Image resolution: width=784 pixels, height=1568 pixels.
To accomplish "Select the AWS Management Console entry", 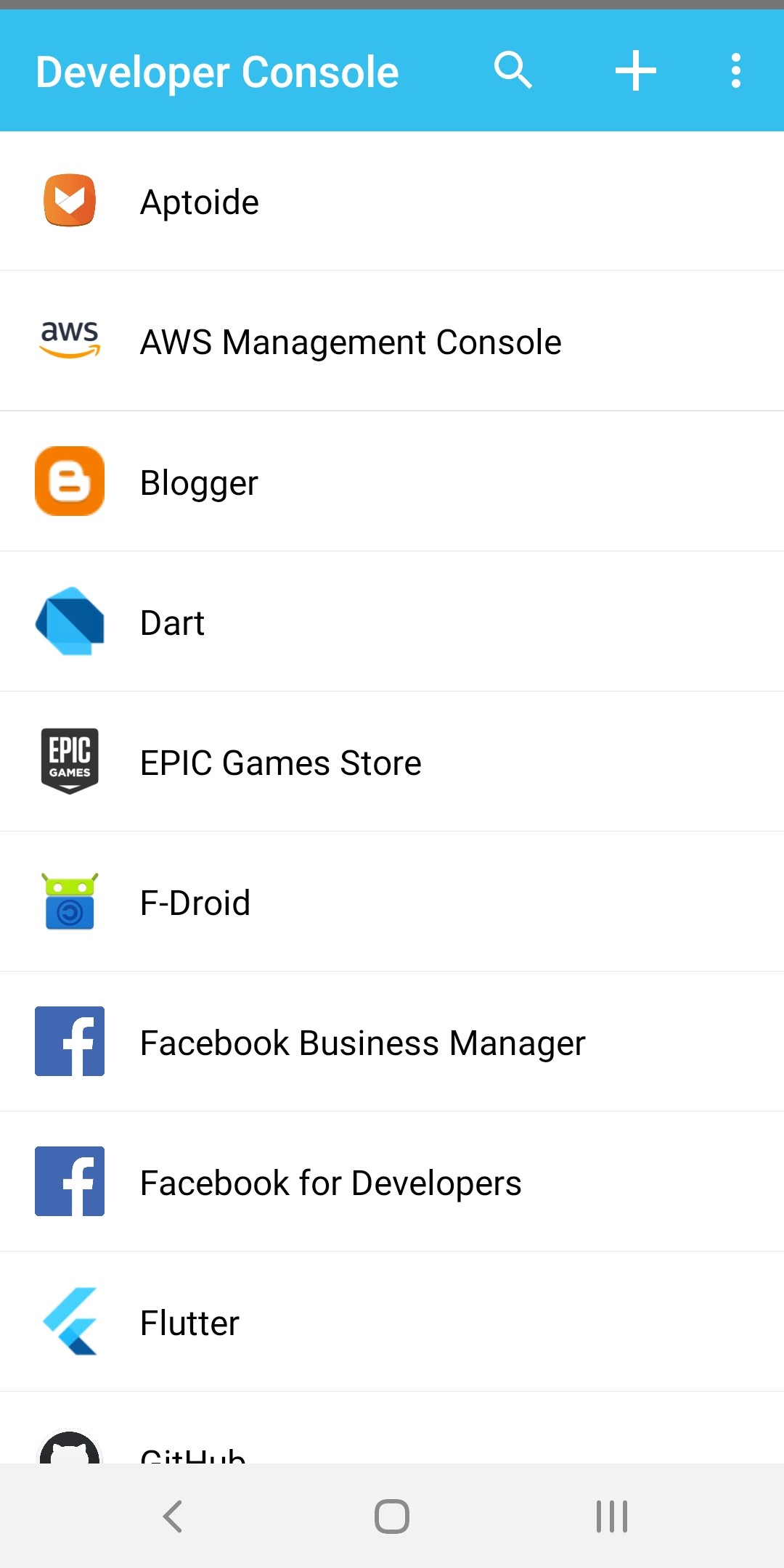I will pos(350,340).
